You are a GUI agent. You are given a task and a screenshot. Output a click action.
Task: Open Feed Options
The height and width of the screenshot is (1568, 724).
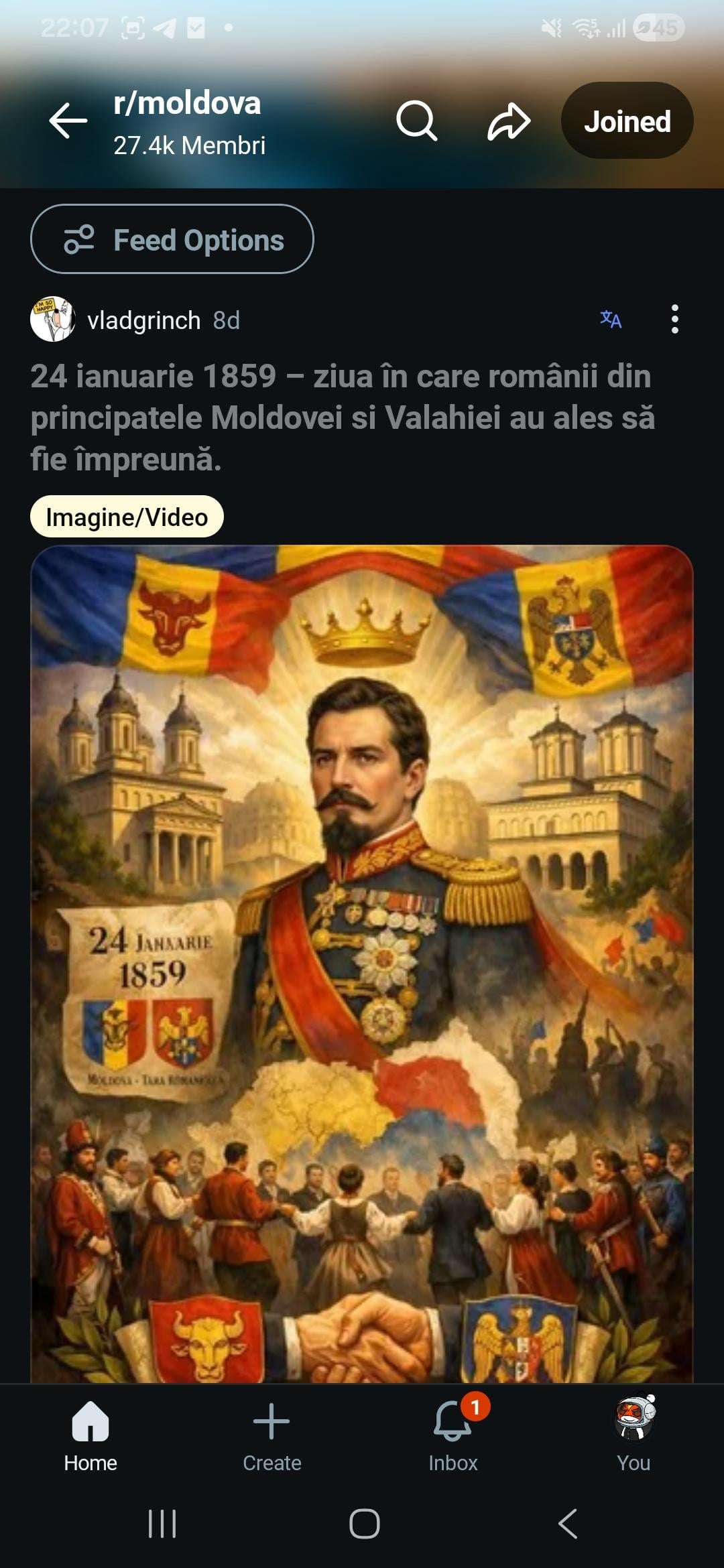(172, 239)
